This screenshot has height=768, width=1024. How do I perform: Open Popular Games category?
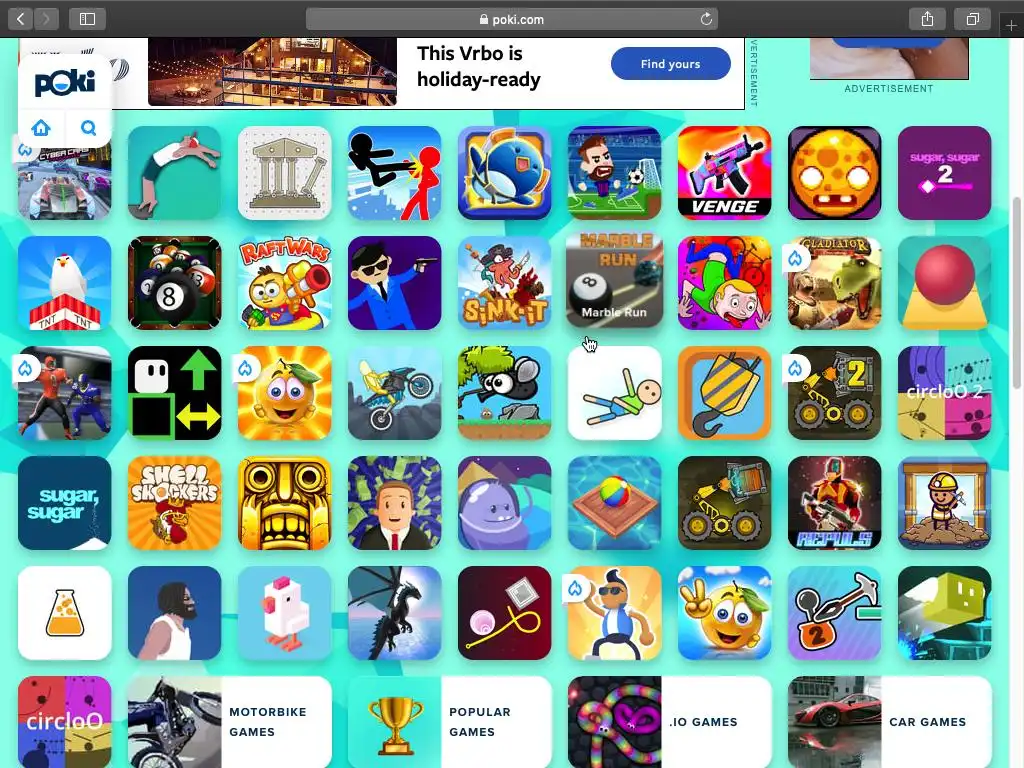[x=450, y=722]
